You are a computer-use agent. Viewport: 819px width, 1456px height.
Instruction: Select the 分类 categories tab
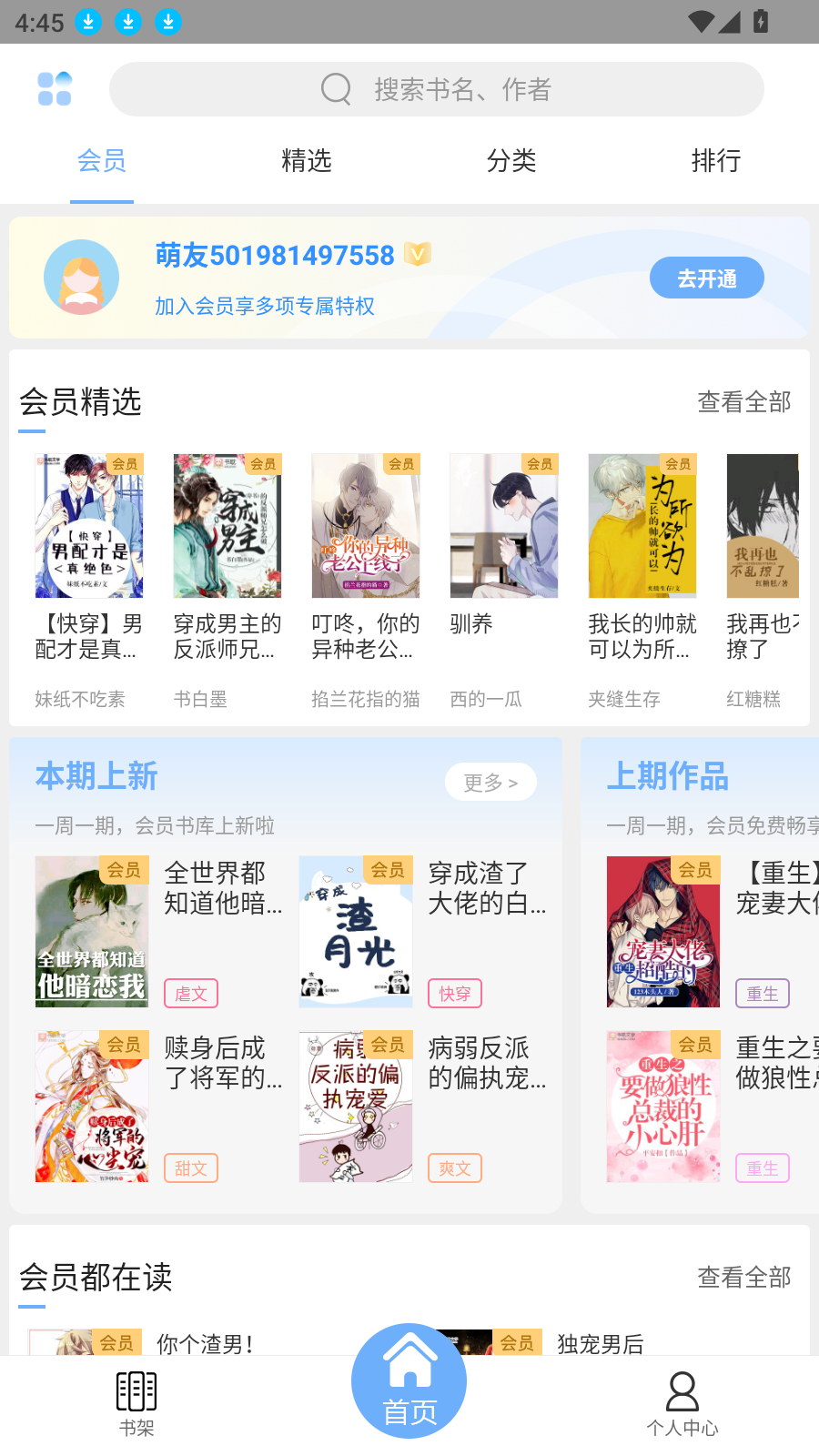click(511, 161)
